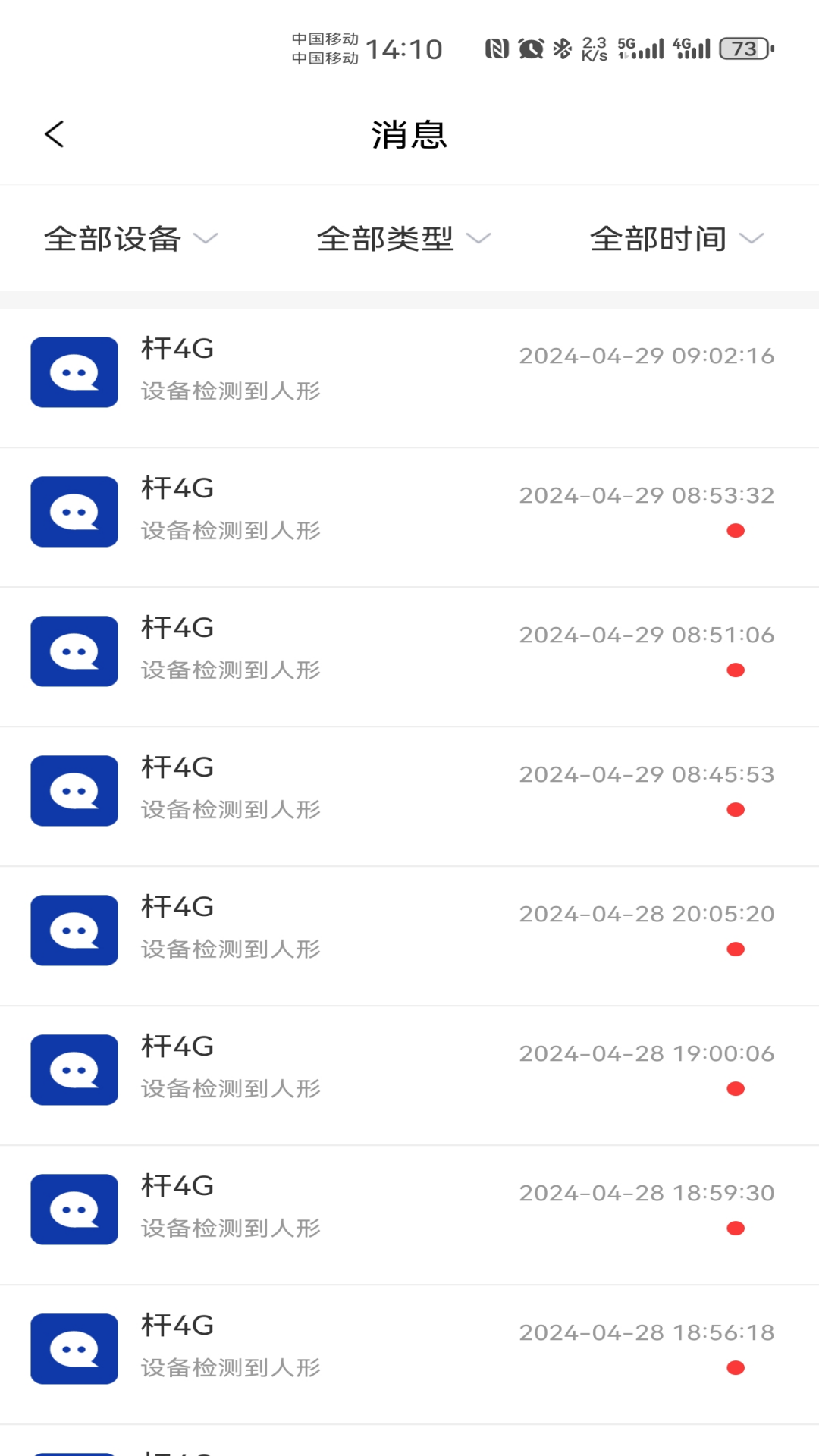Go back from the 消息 page
819x1456 pixels.
tap(55, 135)
